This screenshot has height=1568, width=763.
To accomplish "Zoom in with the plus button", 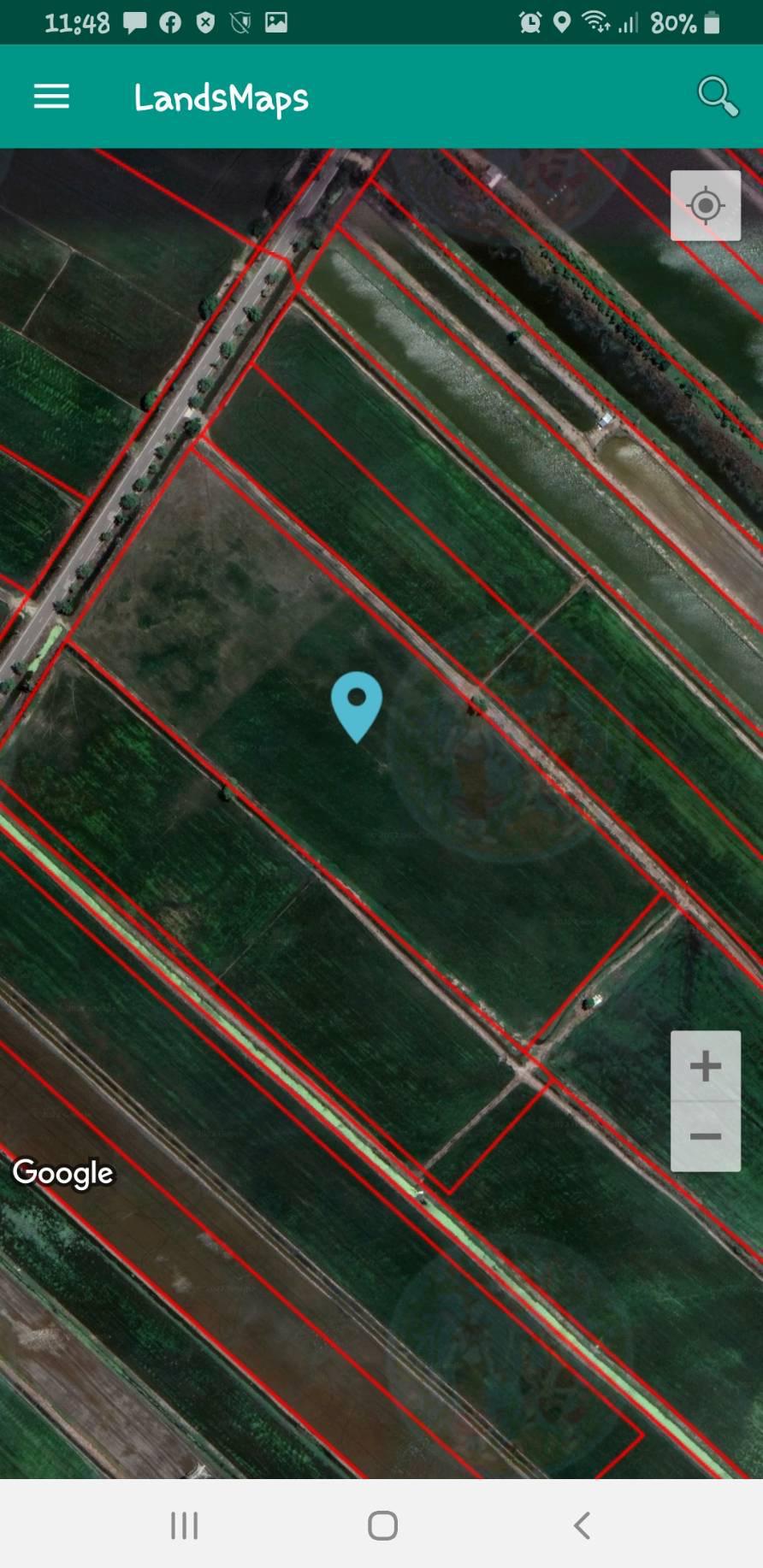I will coord(706,1066).
